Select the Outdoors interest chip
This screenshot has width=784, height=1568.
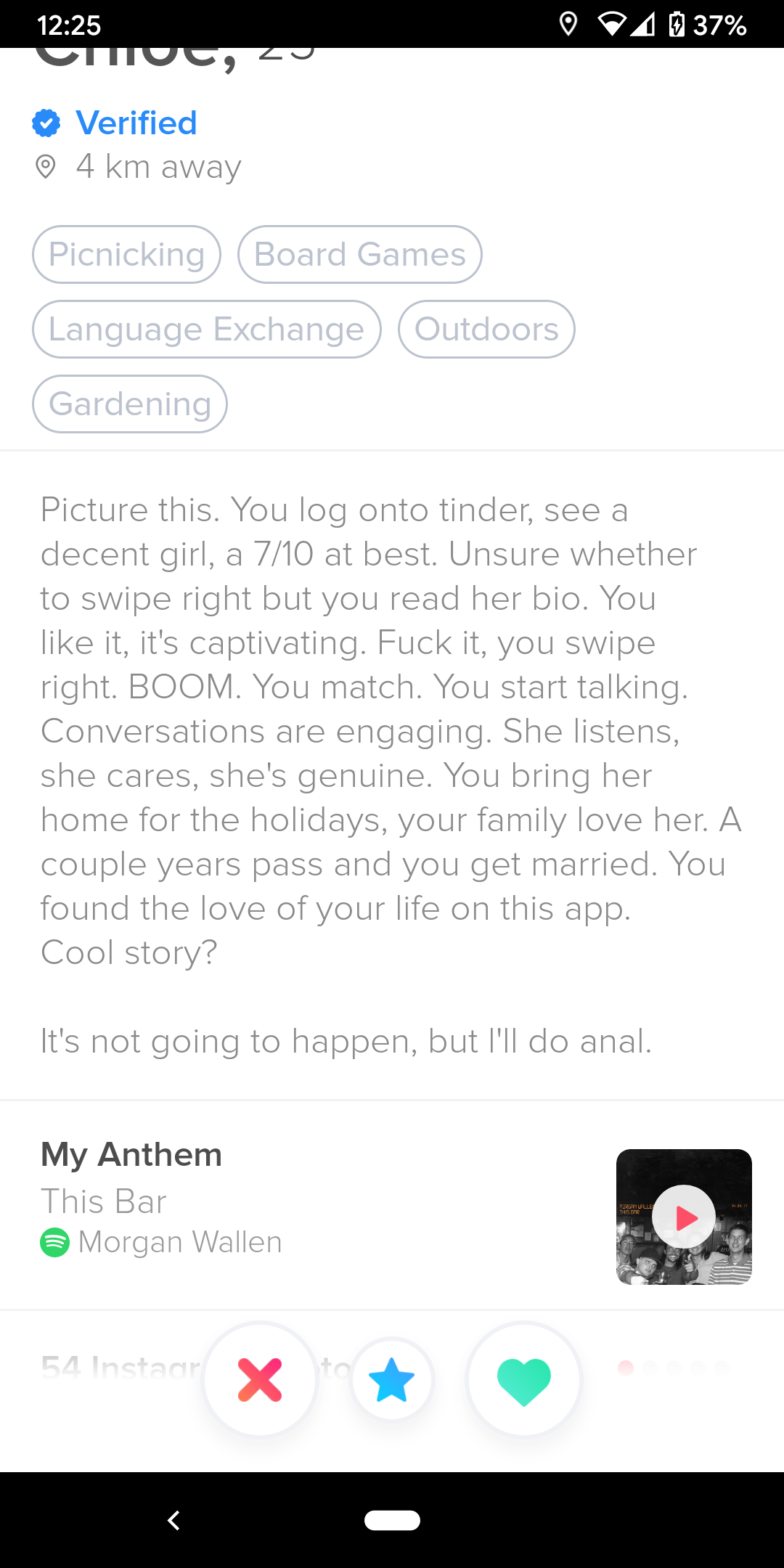pyautogui.click(x=486, y=329)
